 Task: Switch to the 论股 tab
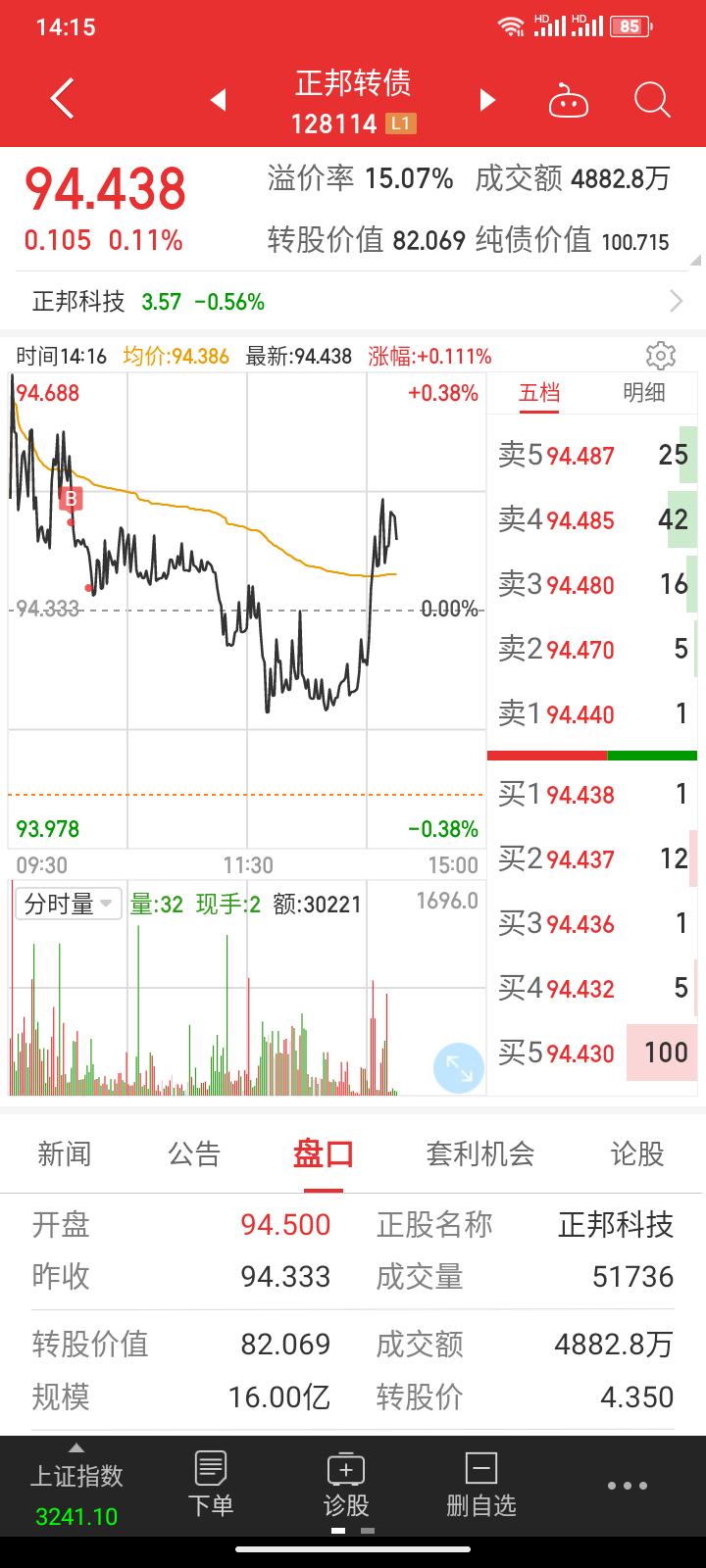point(637,1154)
